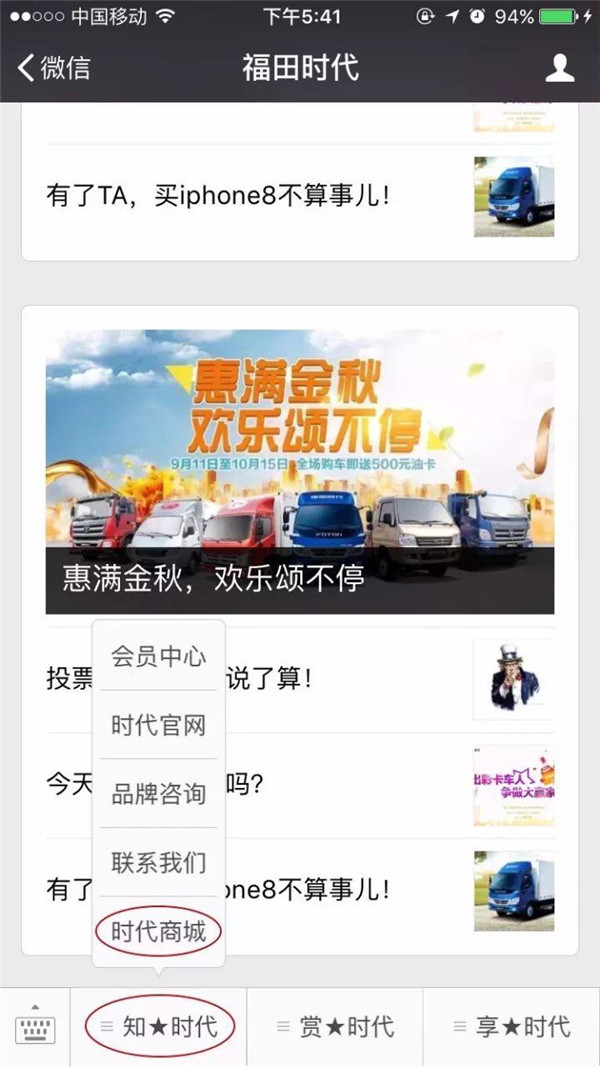Open article 惠满金秋，欢乐颂不停
The image size is (600, 1067).
pyautogui.click(x=300, y=472)
